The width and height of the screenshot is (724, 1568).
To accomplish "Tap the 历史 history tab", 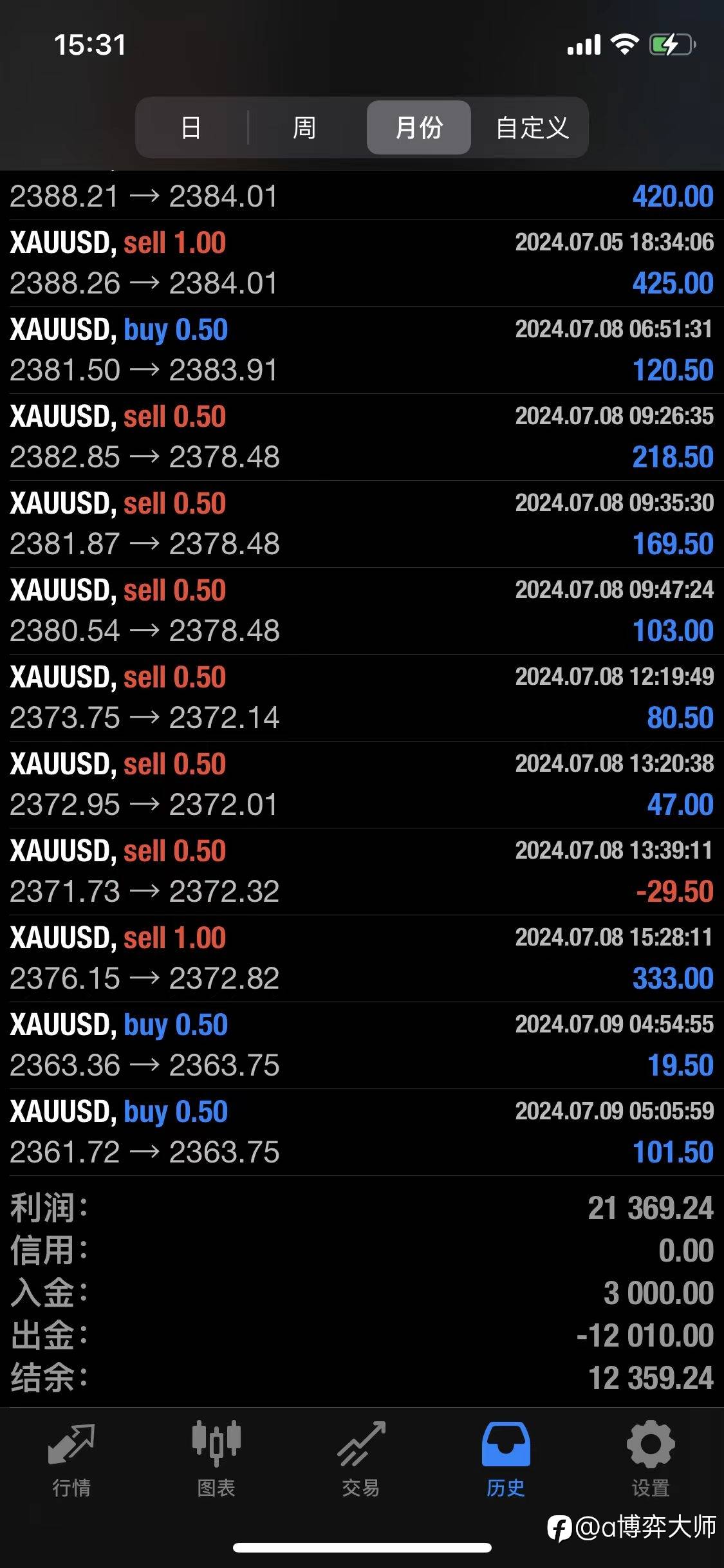I will point(506,1459).
